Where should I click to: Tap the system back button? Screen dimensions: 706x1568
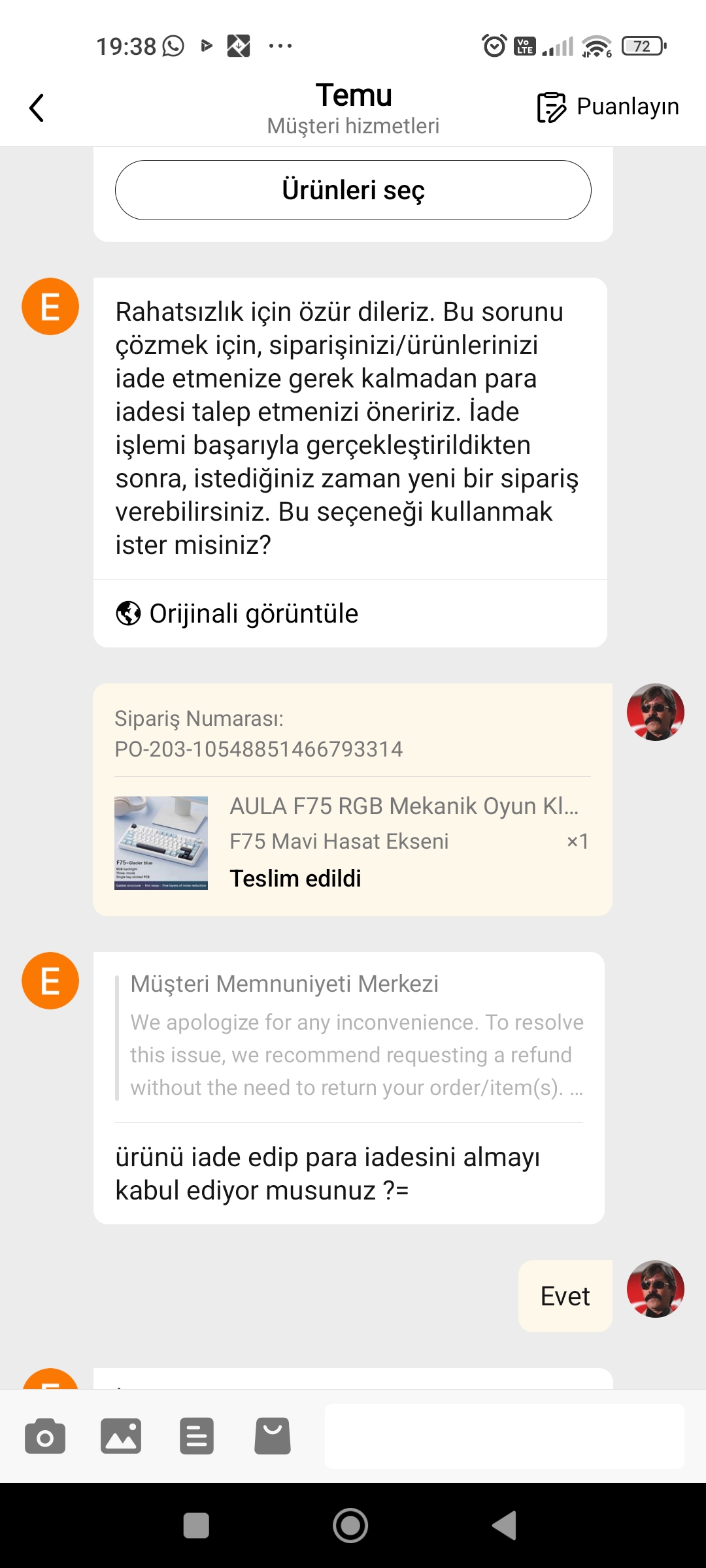[x=505, y=1526]
